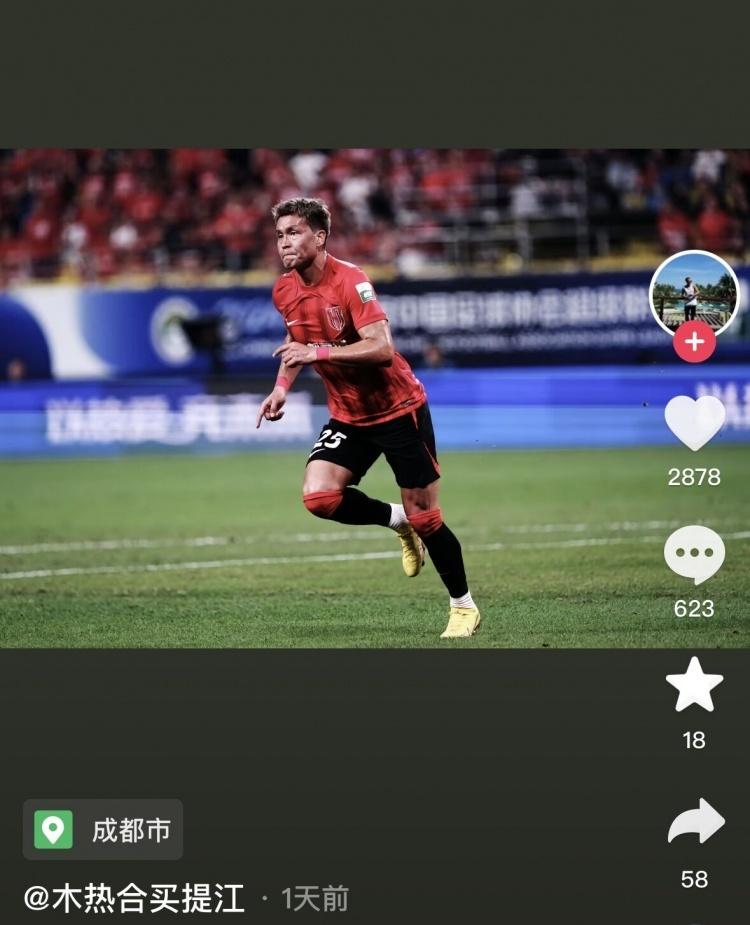Screen dimensions: 750x925
Task: Like this post with the heart
Action: (x=694, y=422)
